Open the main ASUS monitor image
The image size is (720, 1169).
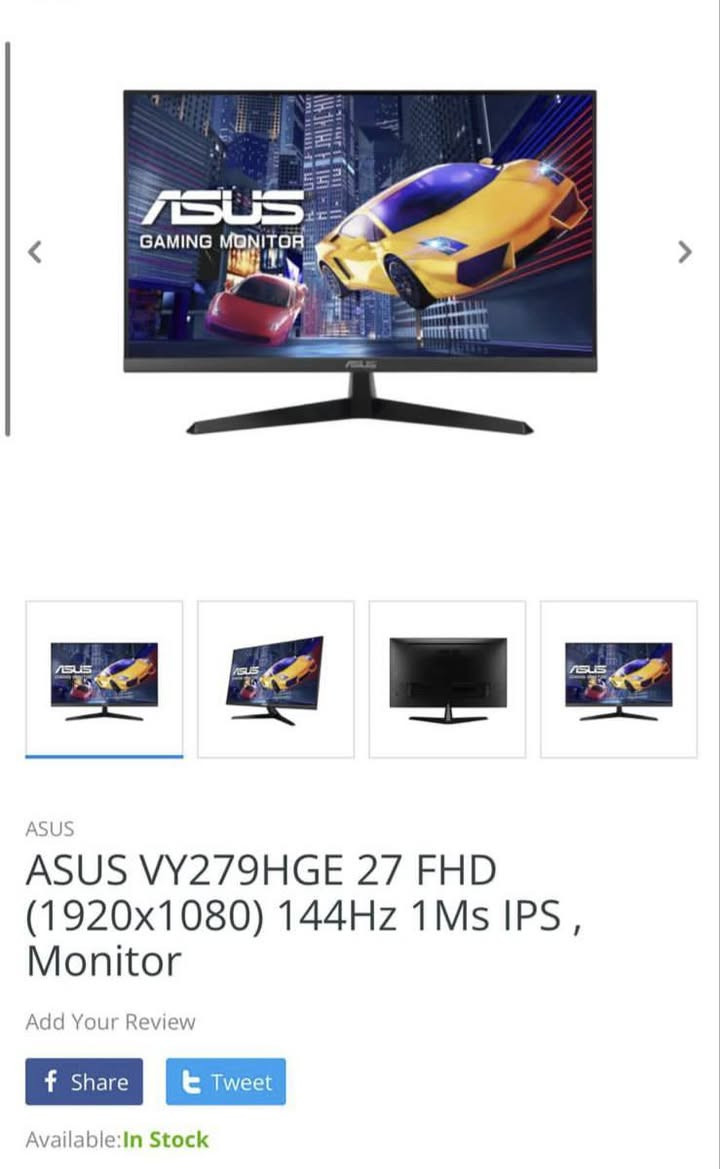click(360, 260)
